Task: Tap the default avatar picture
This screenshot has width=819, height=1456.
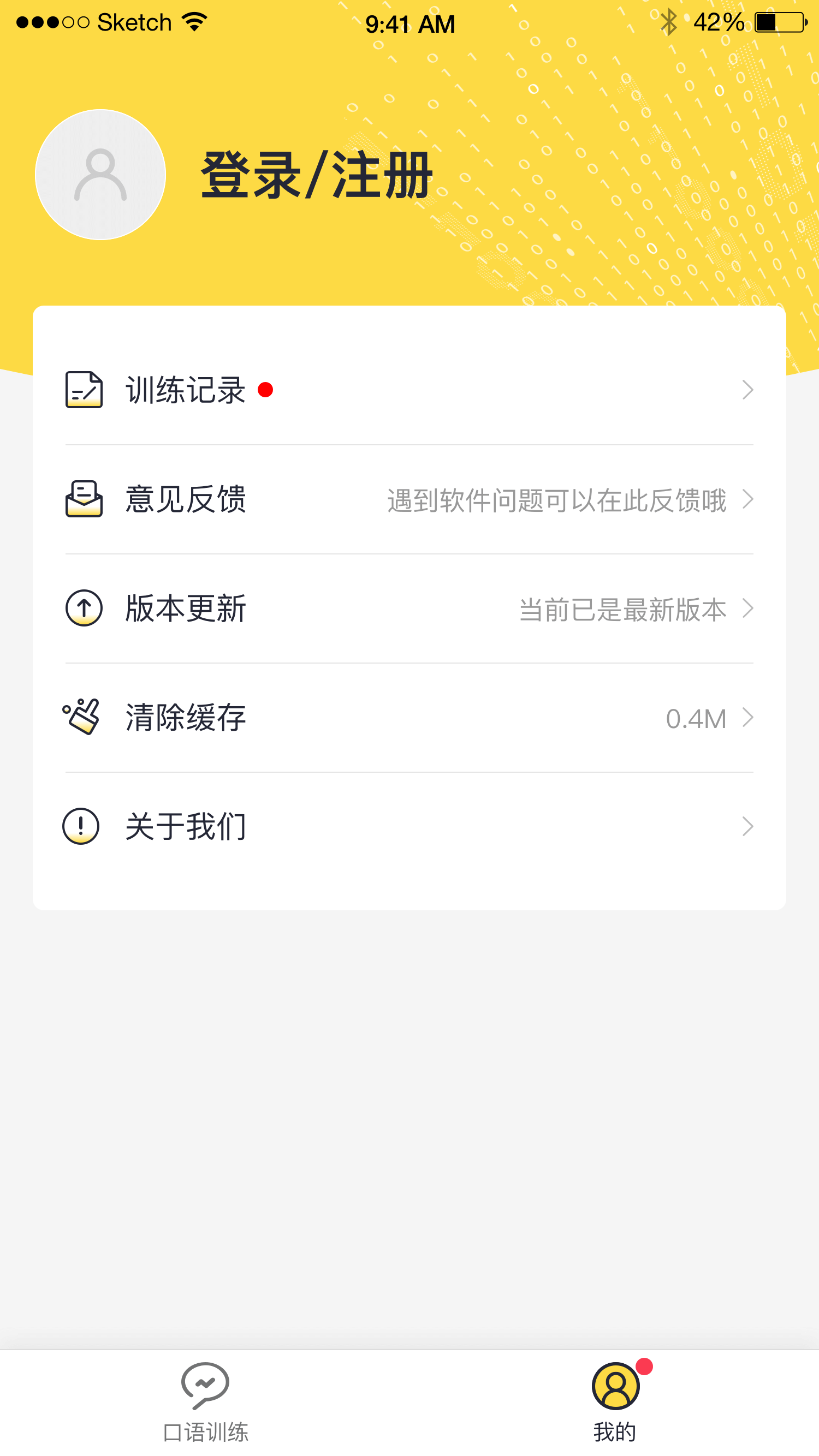Action: click(x=100, y=175)
